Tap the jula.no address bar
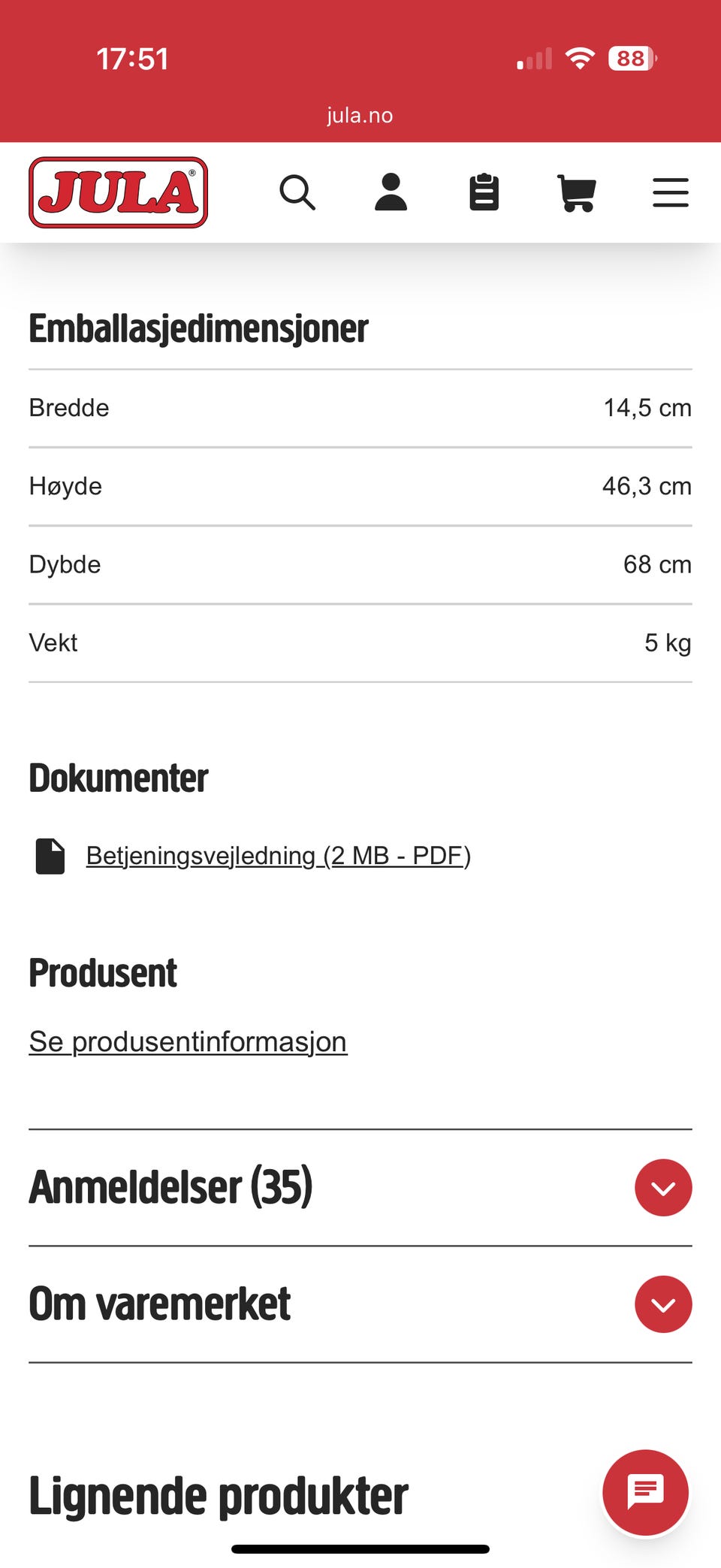The width and height of the screenshot is (721, 1568). (360, 114)
